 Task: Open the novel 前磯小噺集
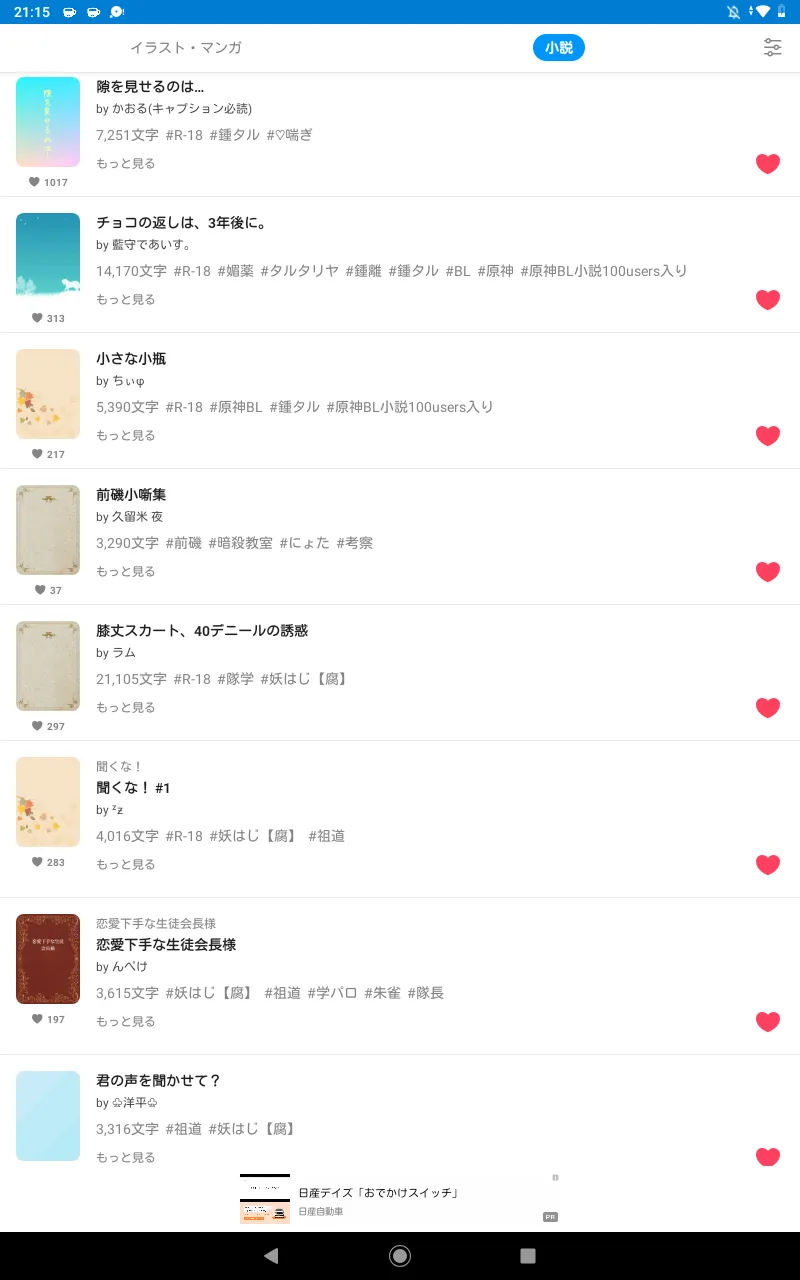pos(131,494)
